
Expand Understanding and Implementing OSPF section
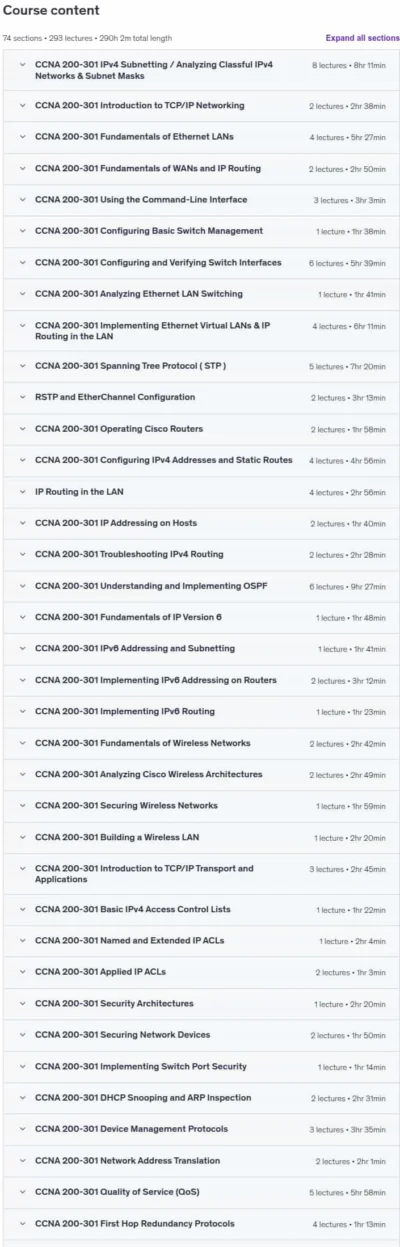click(x=201, y=586)
